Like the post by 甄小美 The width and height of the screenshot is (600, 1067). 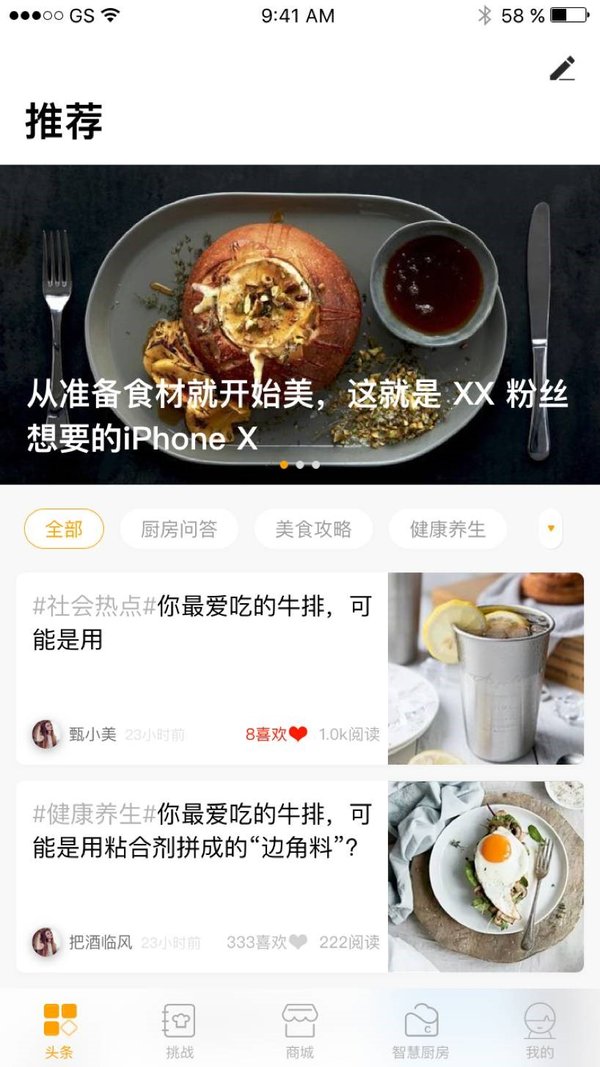click(x=298, y=734)
